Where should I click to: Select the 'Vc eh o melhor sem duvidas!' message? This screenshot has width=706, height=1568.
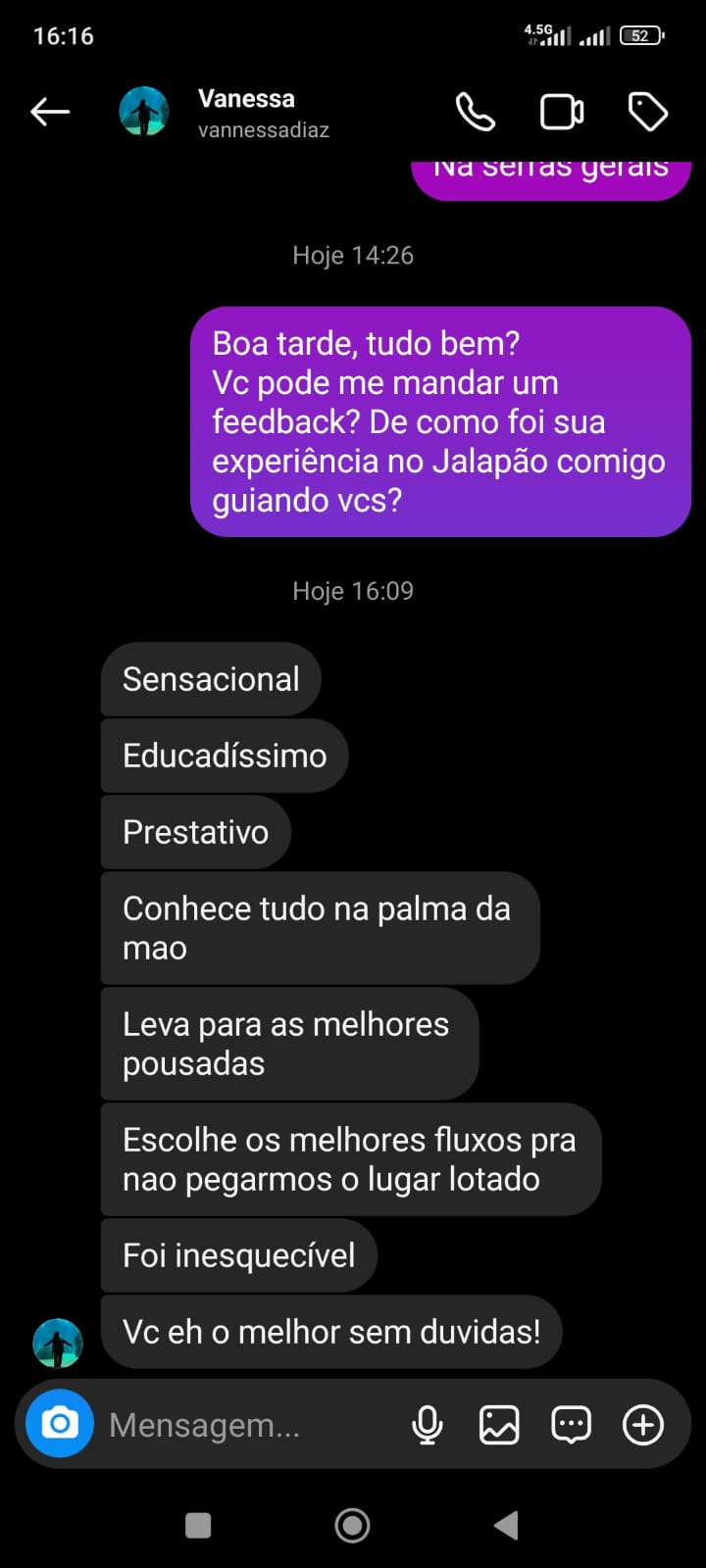(331, 1331)
